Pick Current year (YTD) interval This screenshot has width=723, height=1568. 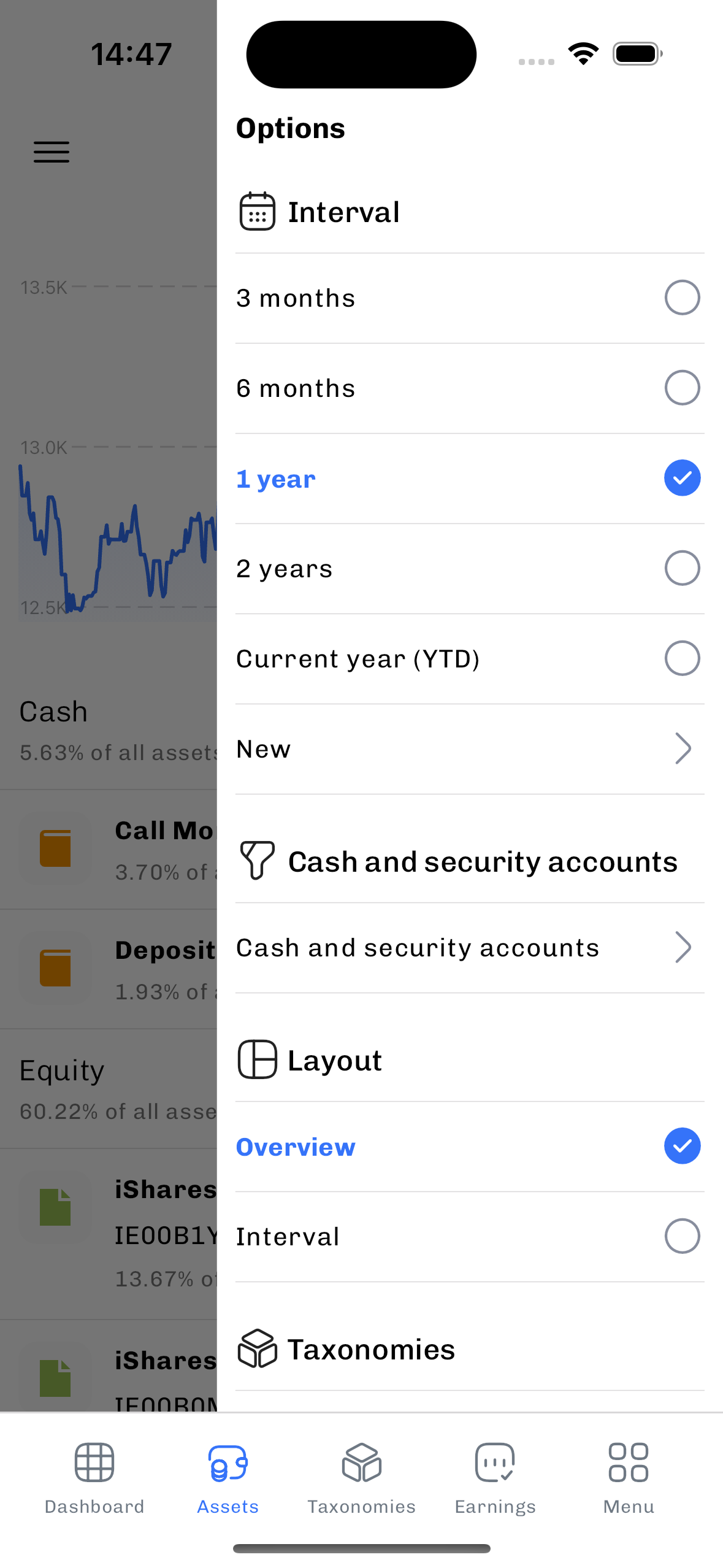tap(469, 659)
